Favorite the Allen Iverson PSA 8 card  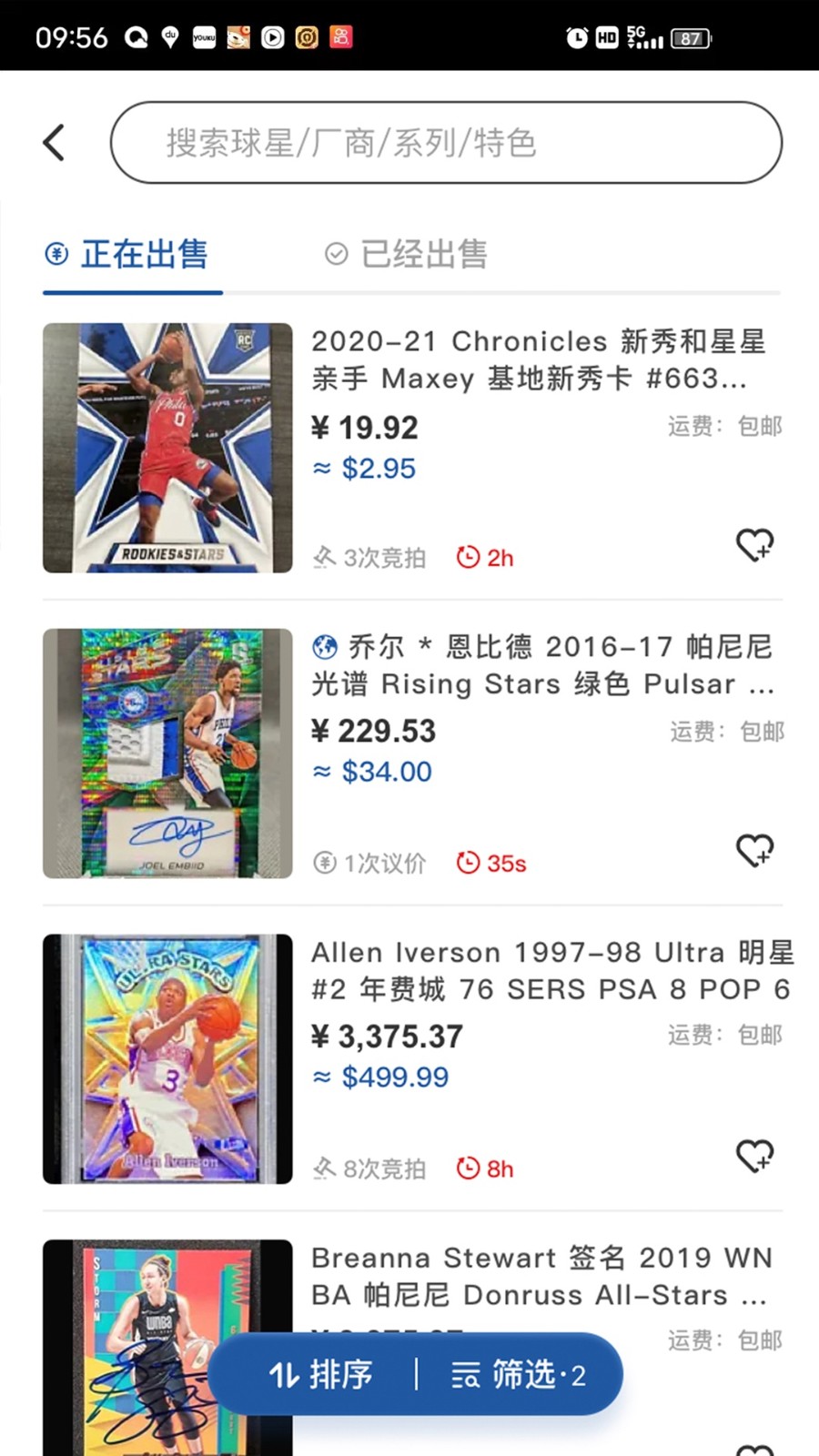[754, 1157]
